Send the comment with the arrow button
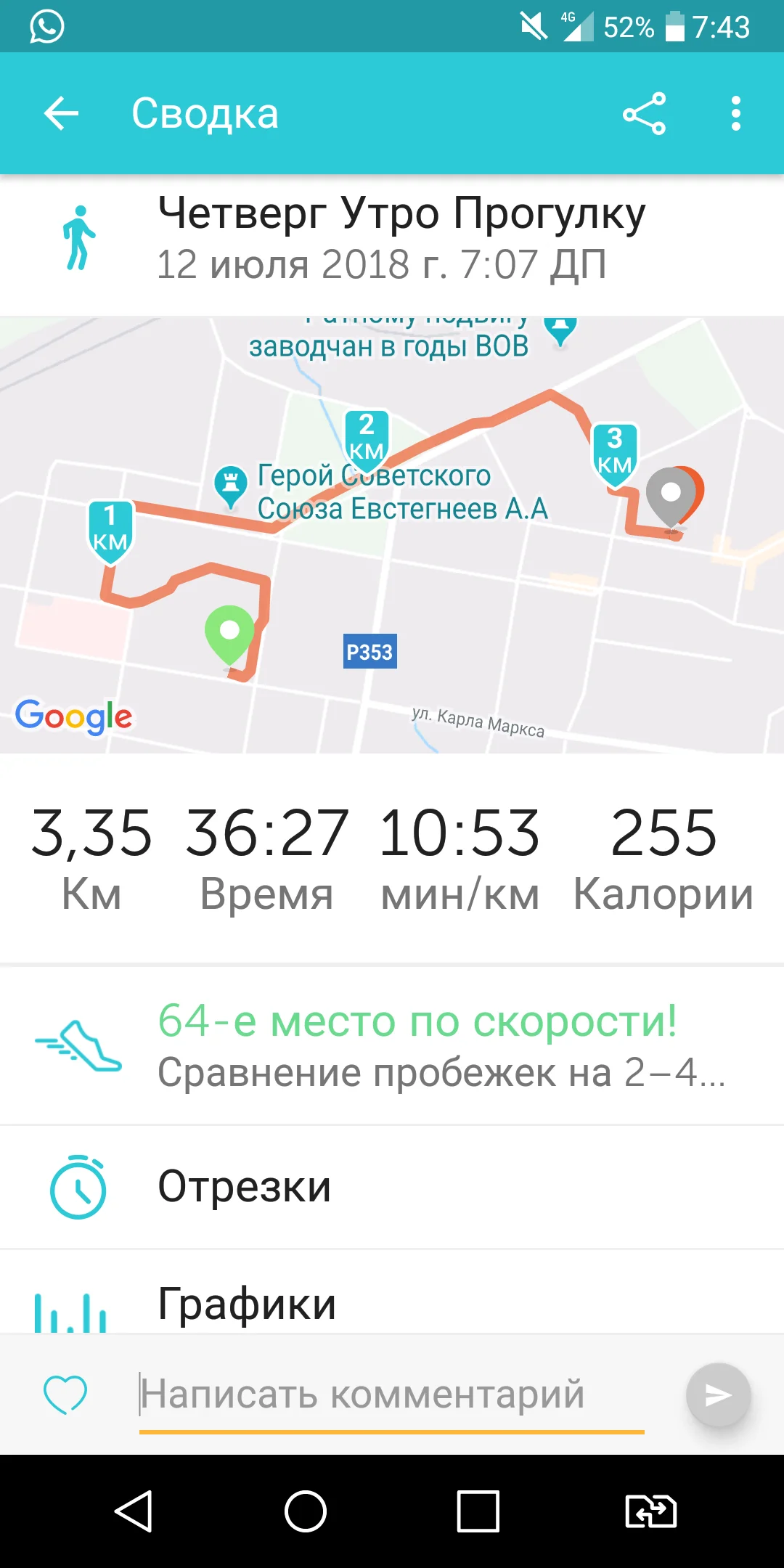The height and width of the screenshot is (1568, 784). [718, 1395]
